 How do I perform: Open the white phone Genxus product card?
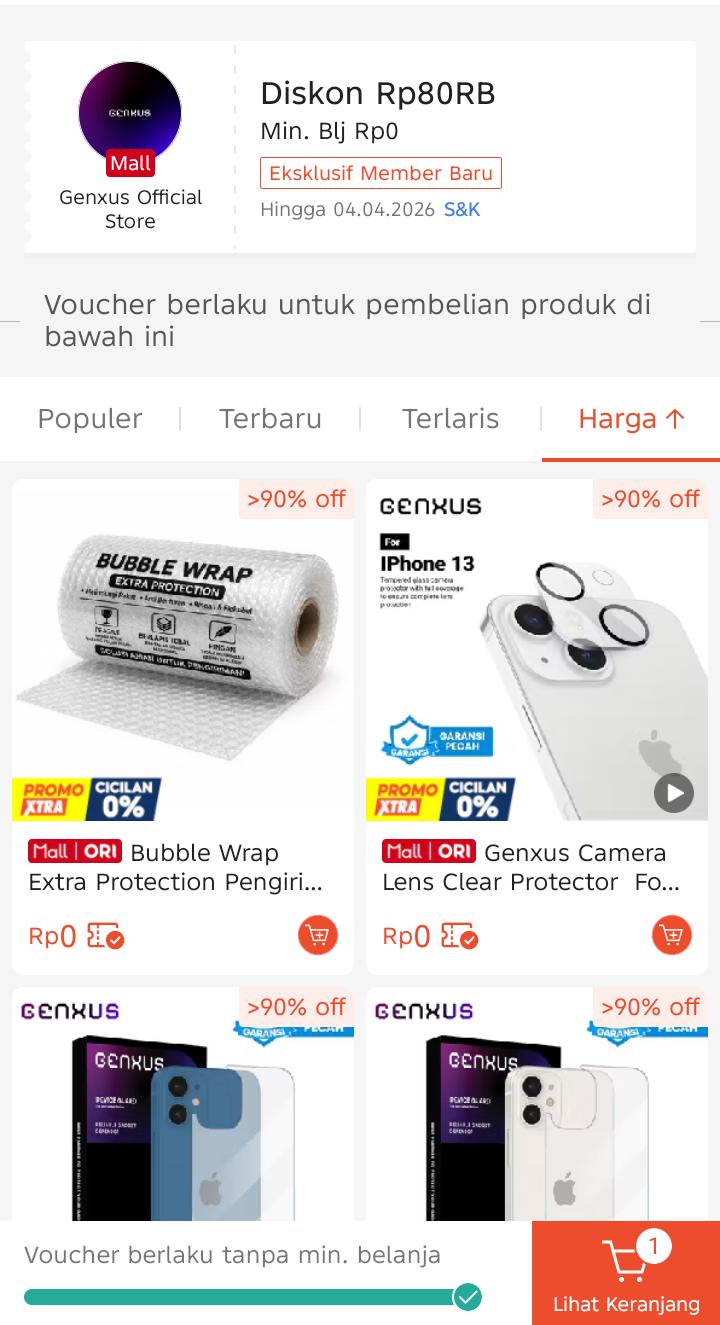pos(536,1110)
